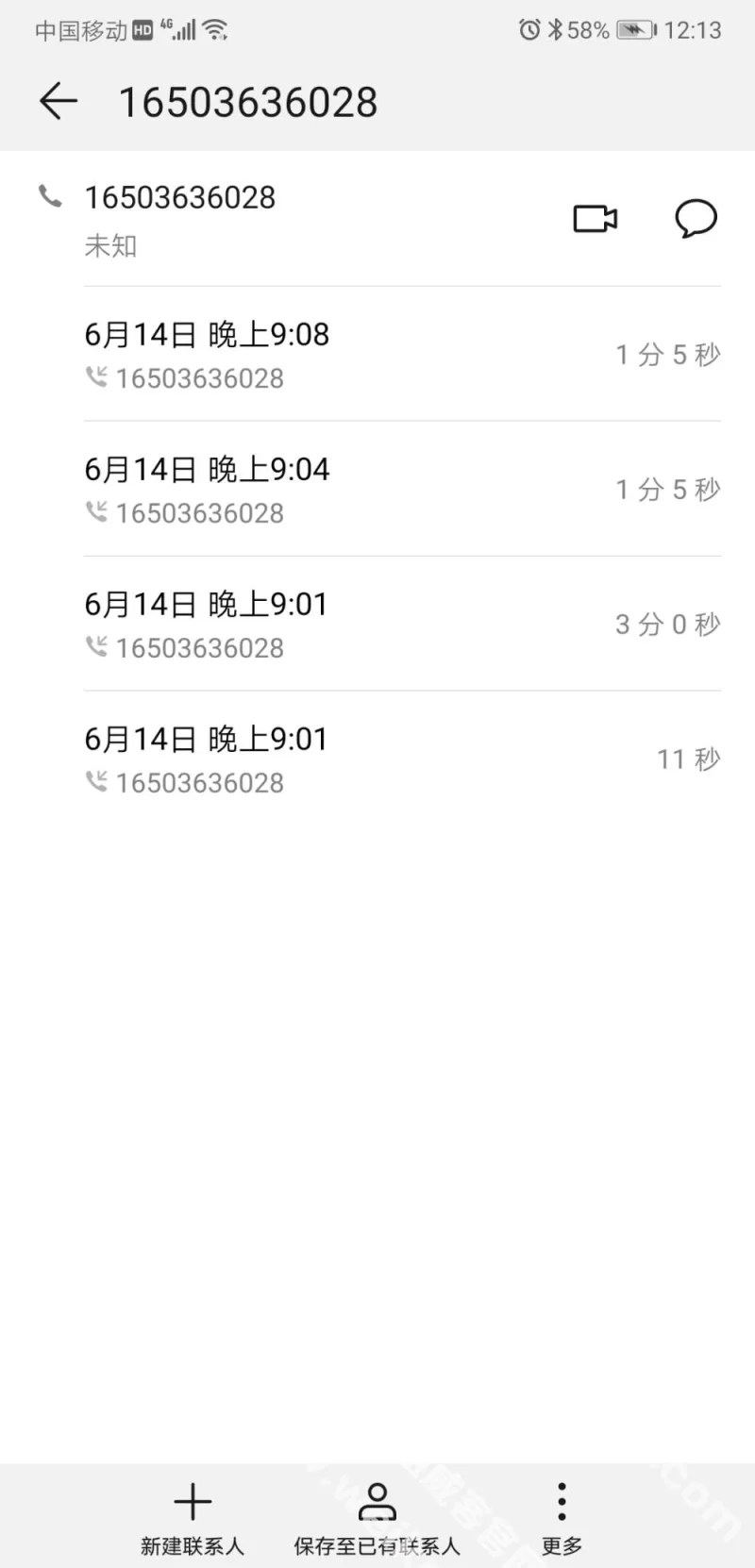Open the 晚上9:08 call record
This screenshot has height=1568, width=755.
[401, 355]
